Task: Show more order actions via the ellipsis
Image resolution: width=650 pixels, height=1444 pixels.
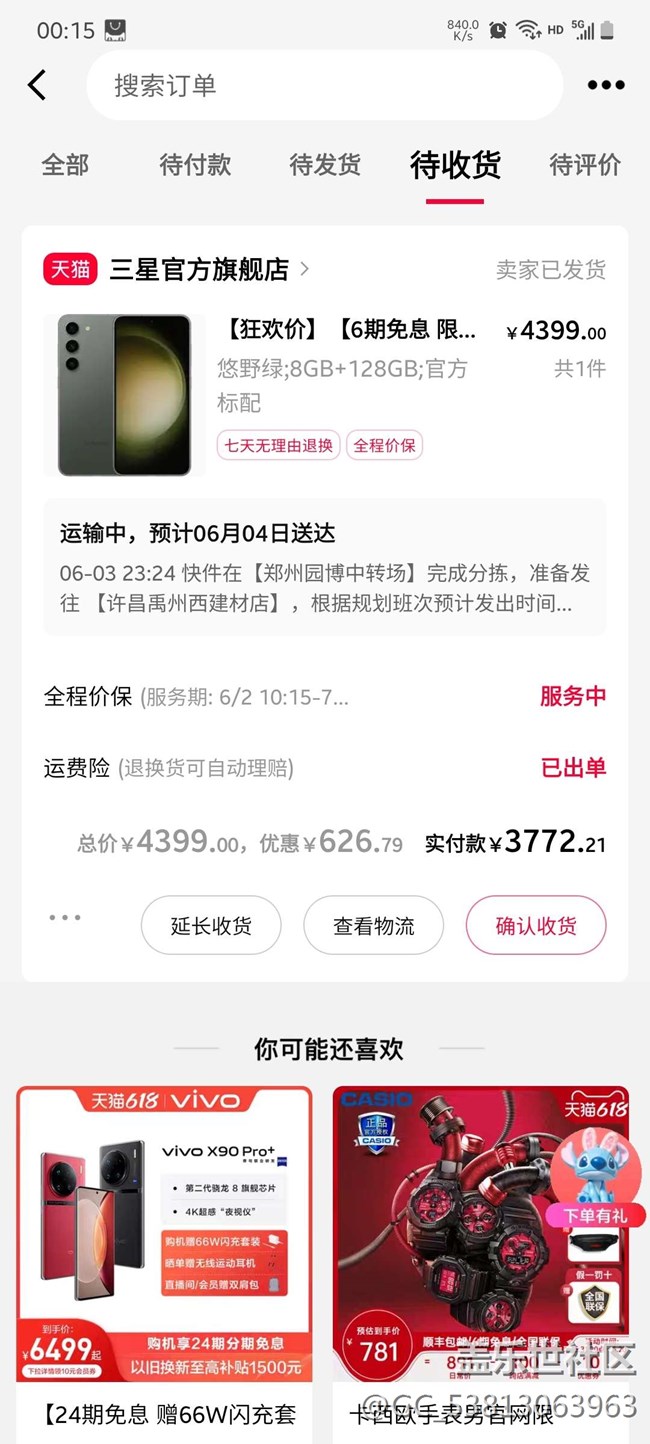Action: pos(65,918)
